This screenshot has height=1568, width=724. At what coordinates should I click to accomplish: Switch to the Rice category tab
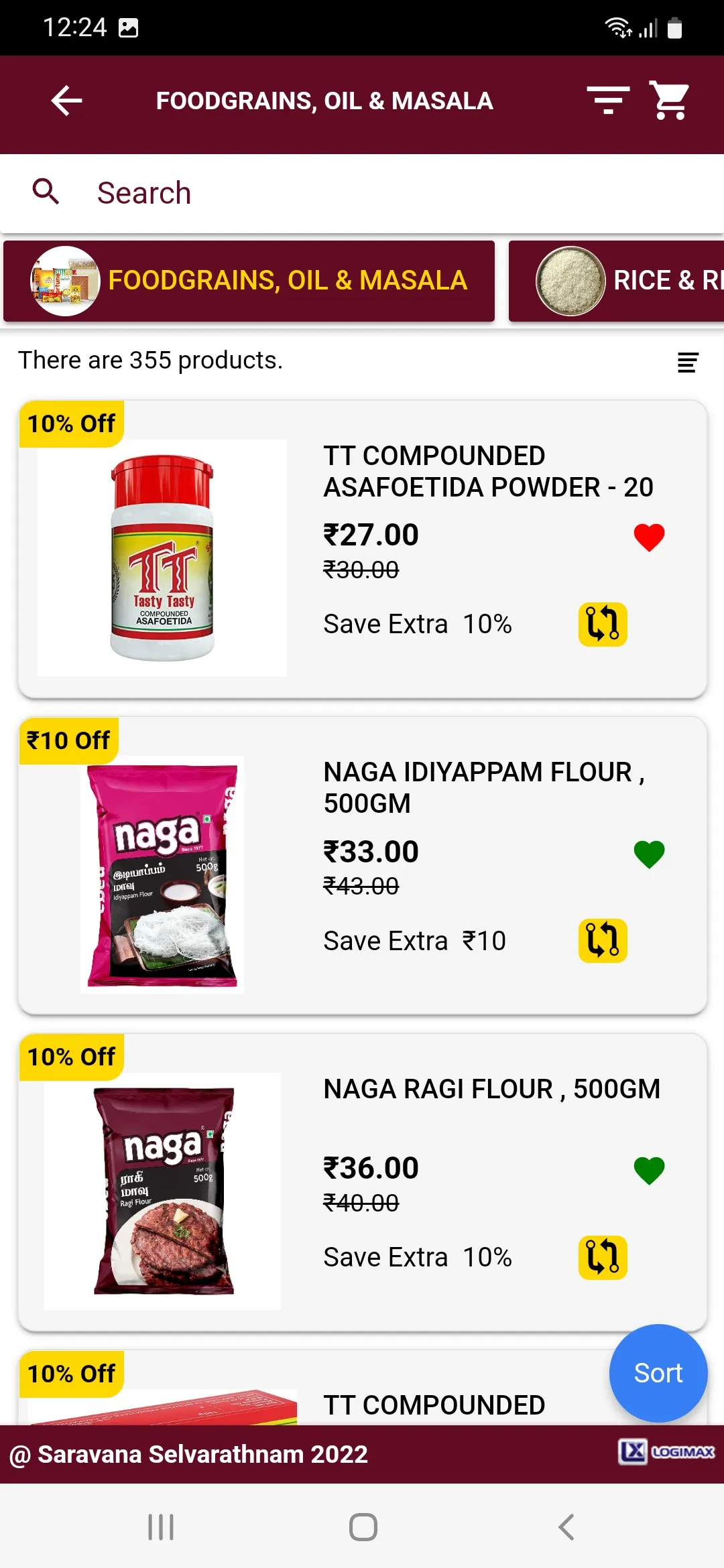click(616, 281)
